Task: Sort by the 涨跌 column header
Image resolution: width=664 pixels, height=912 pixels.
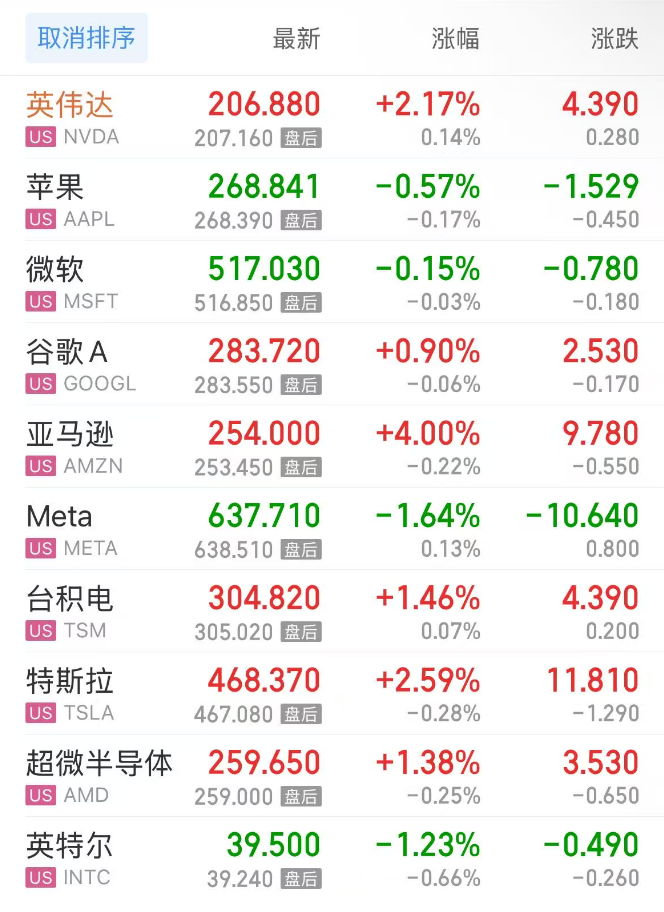Action: click(x=614, y=39)
